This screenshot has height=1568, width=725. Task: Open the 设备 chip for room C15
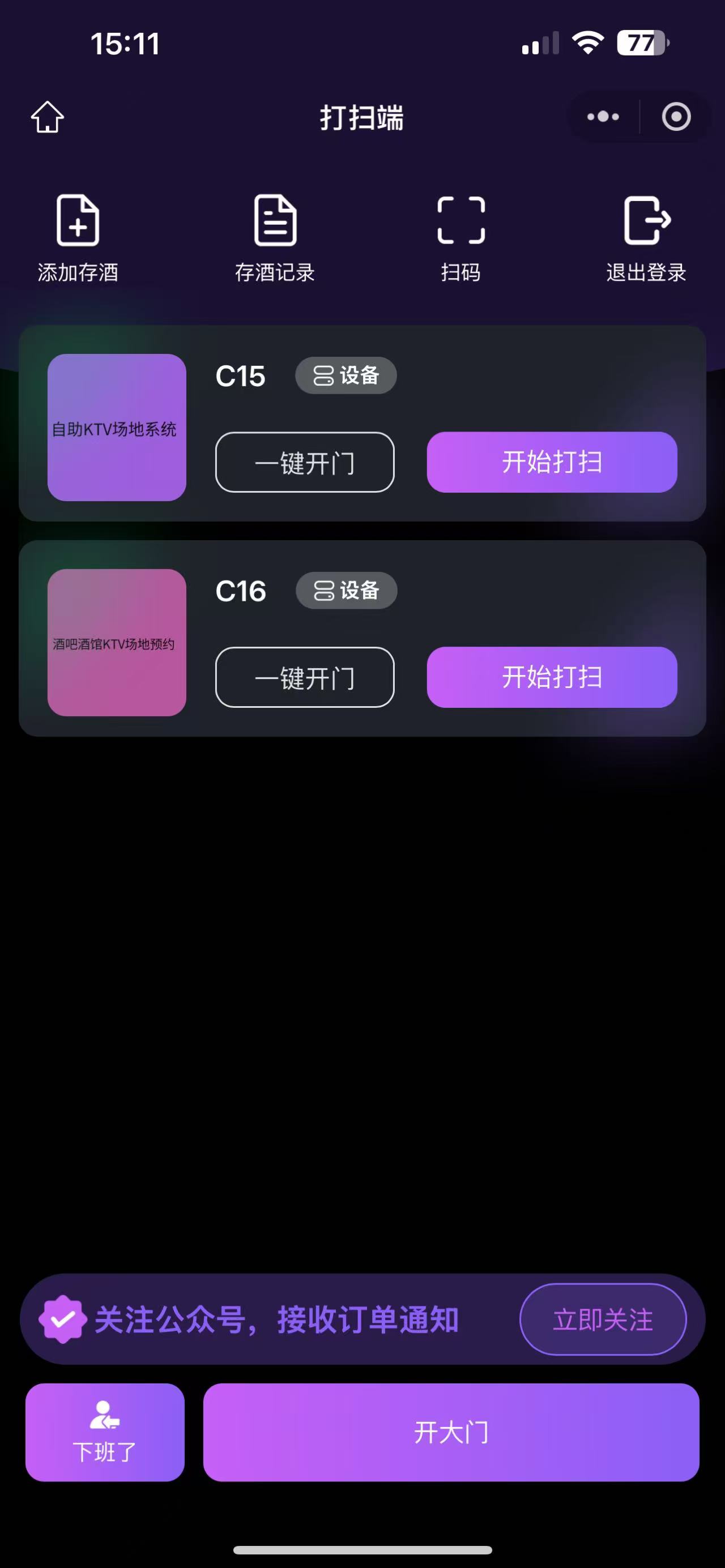point(346,375)
